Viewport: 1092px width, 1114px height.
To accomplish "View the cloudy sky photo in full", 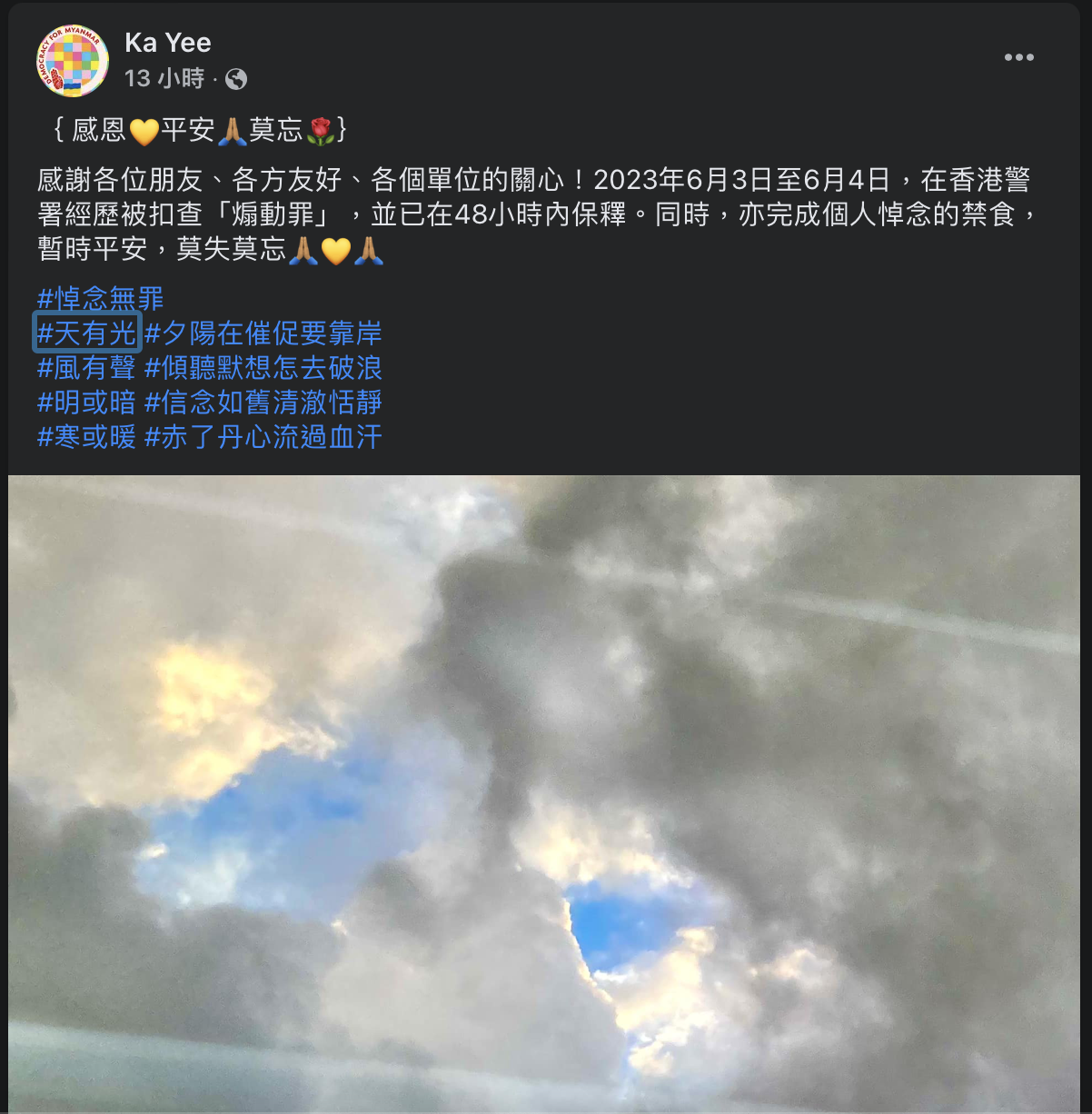I will (x=545, y=791).
